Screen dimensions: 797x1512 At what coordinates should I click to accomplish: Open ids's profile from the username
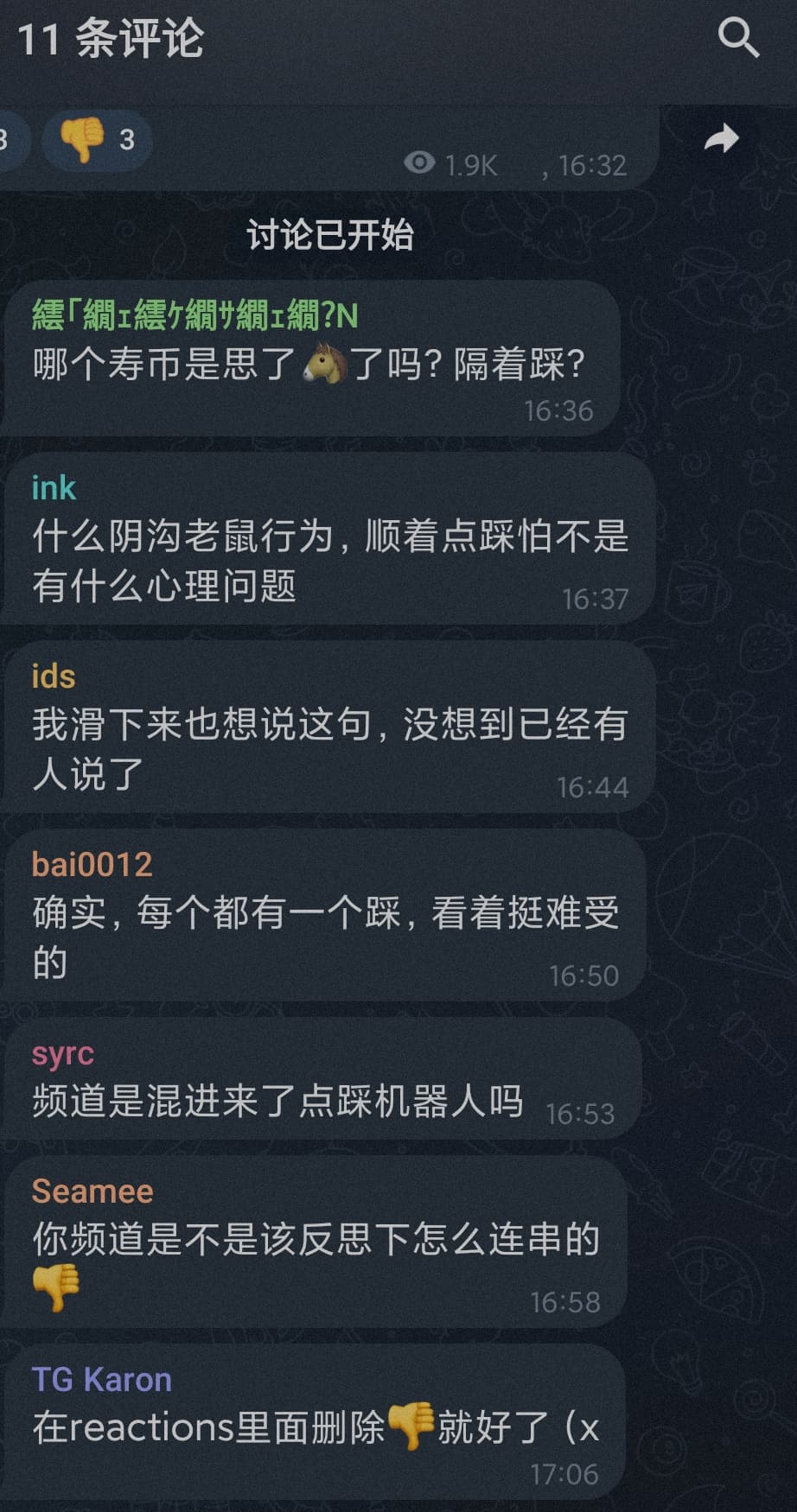(54, 677)
